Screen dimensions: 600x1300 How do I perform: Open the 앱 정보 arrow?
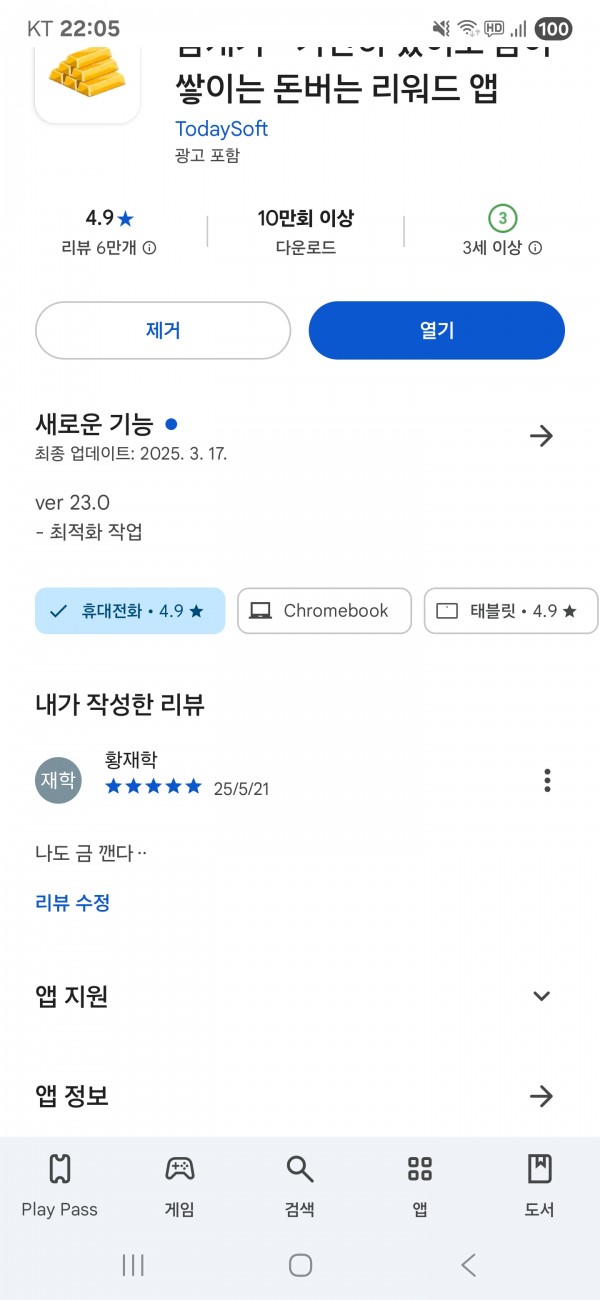click(x=541, y=1096)
